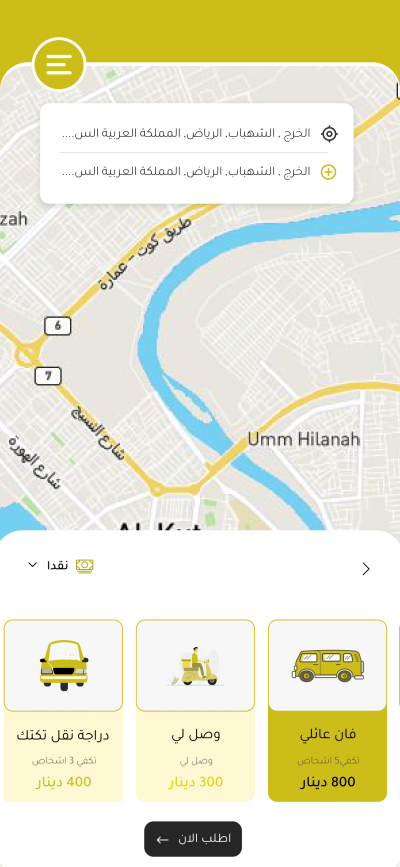Tap the chevron arrow in the bottom sheet

(366, 569)
